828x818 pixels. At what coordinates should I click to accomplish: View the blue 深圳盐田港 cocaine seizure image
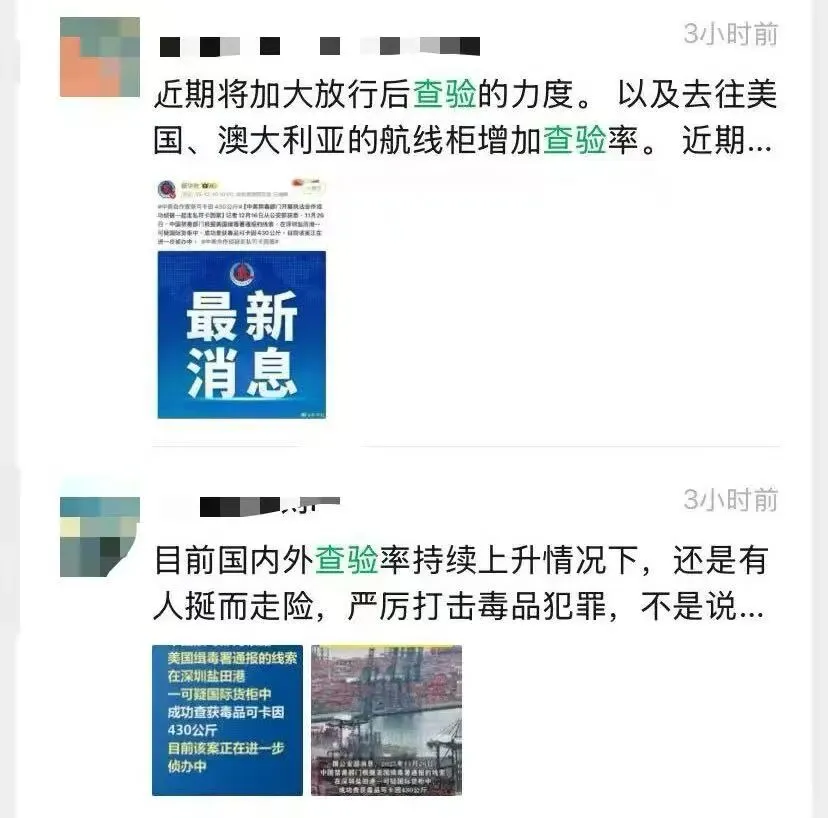[x=227, y=720]
